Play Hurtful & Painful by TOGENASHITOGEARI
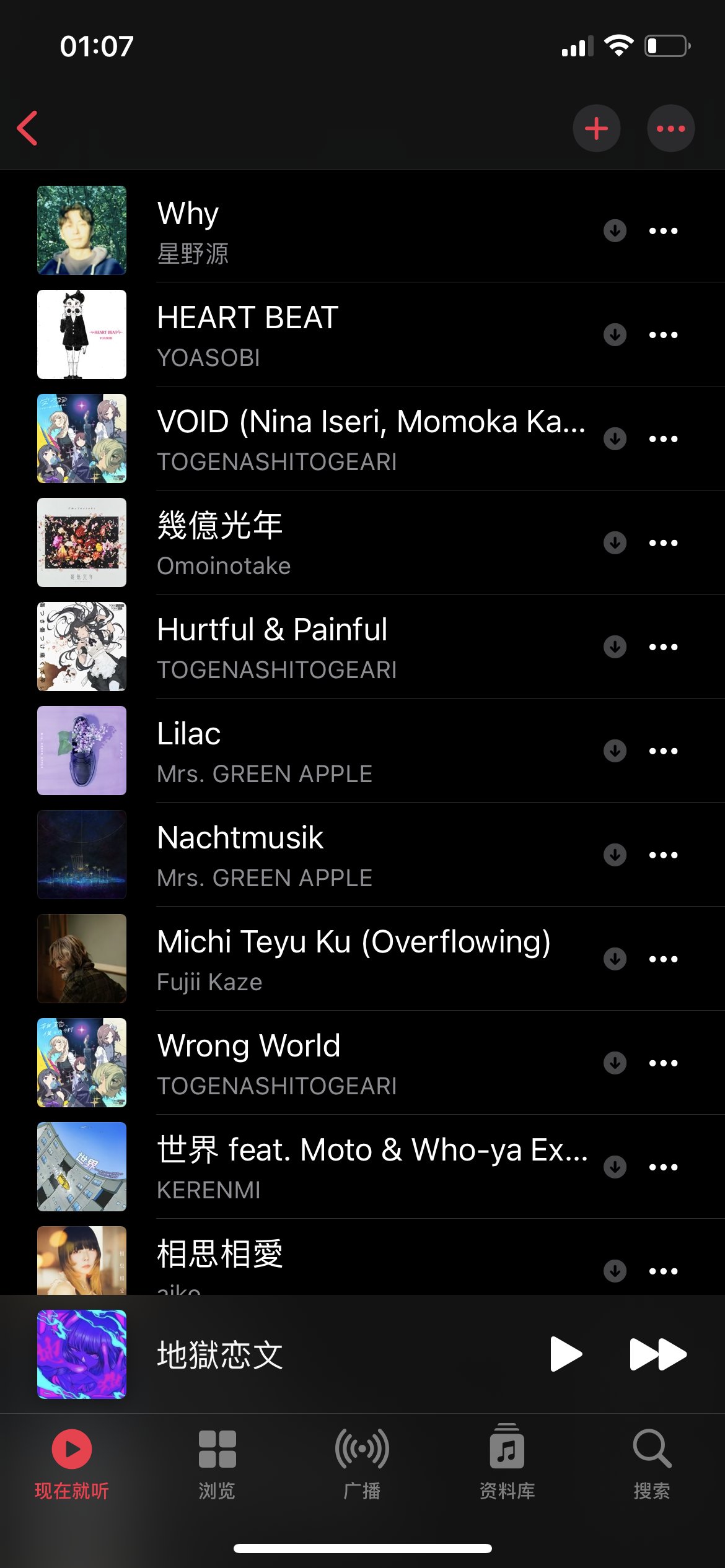725x1568 pixels. (x=310, y=647)
